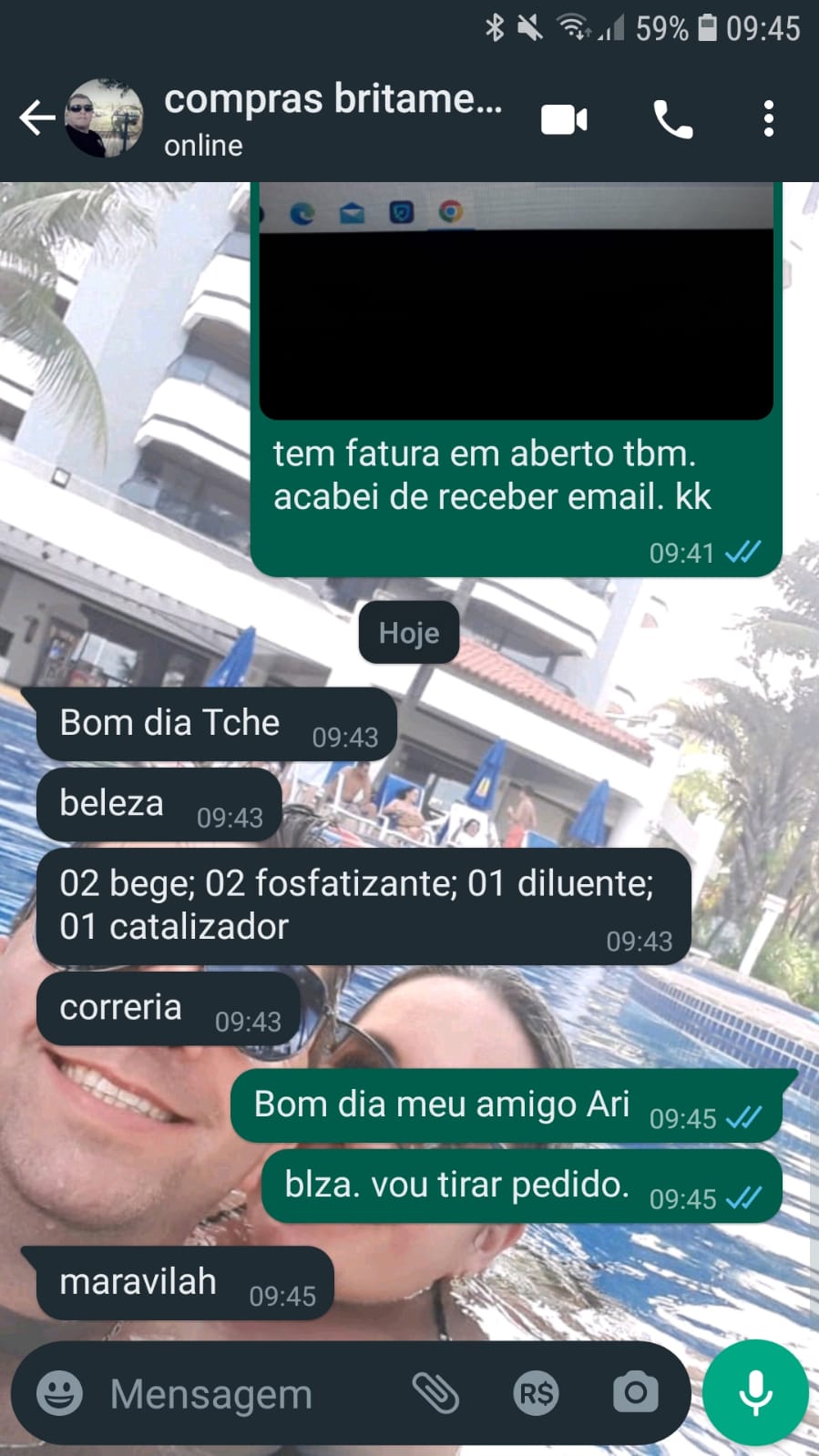Viewport: 819px width, 1456px height.
Task: Type in the Mensagem field
Action: 246,1393
